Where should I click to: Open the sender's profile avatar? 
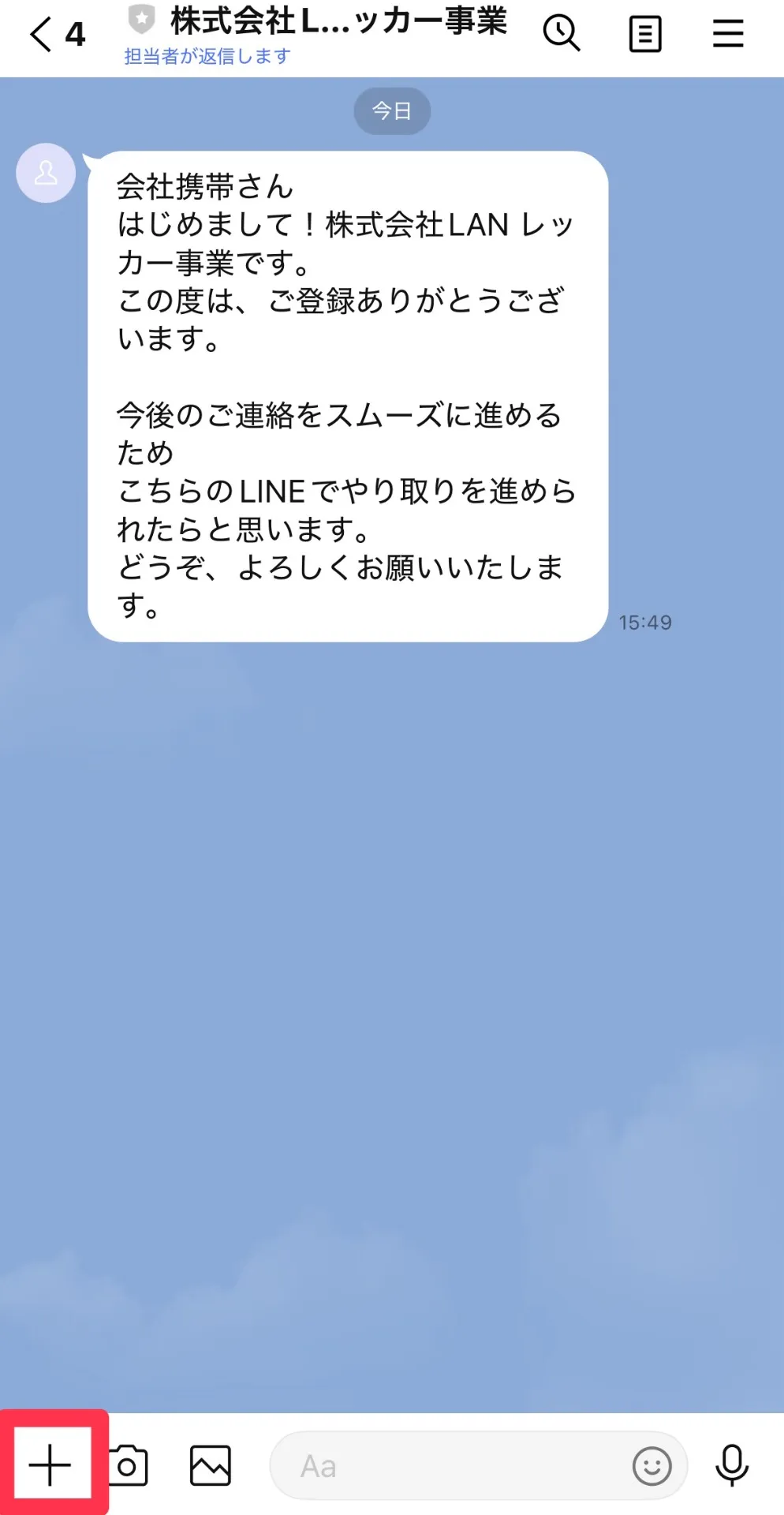pyautogui.click(x=46, y=173)
